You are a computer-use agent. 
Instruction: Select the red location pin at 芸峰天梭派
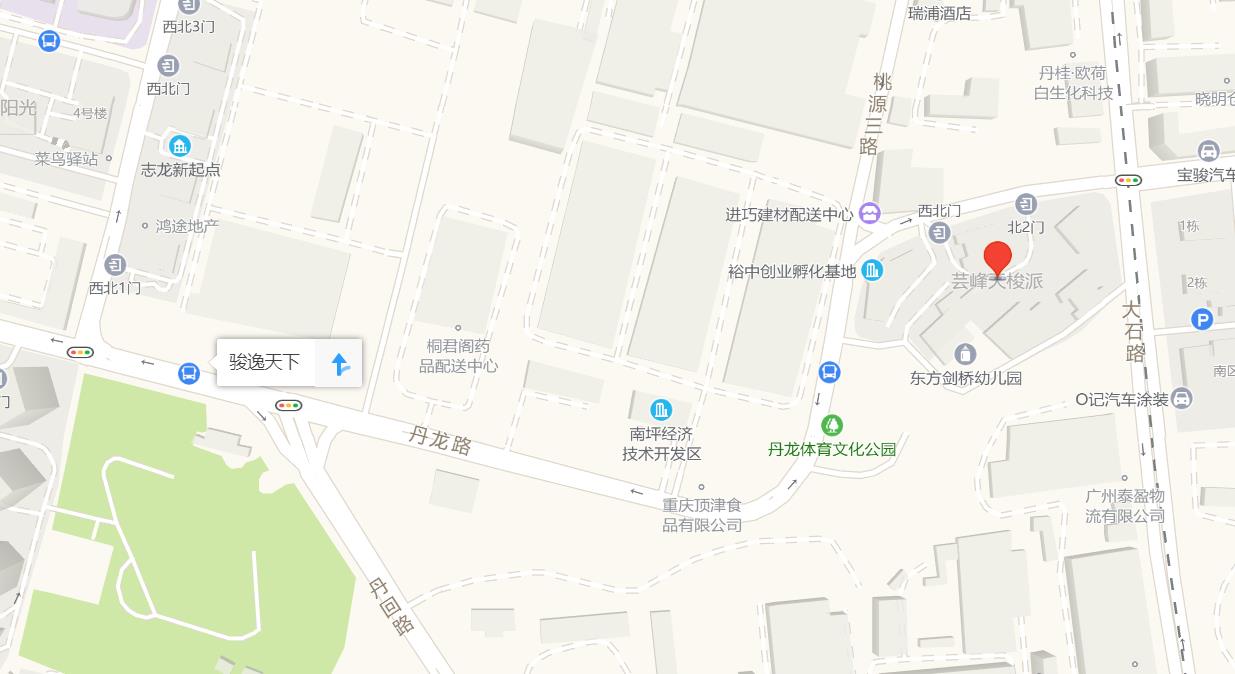click(997, 258)
